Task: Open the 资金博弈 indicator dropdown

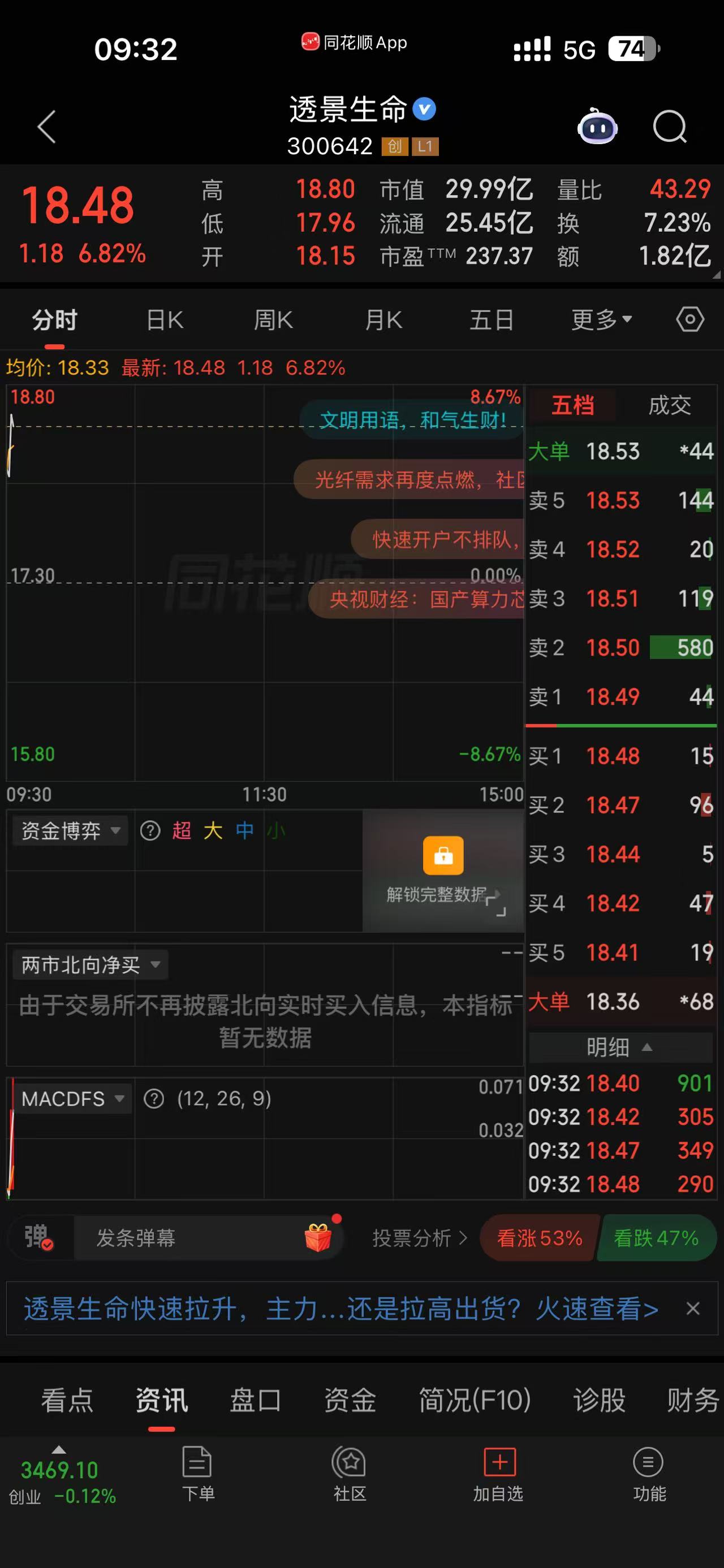Action: 71,831
